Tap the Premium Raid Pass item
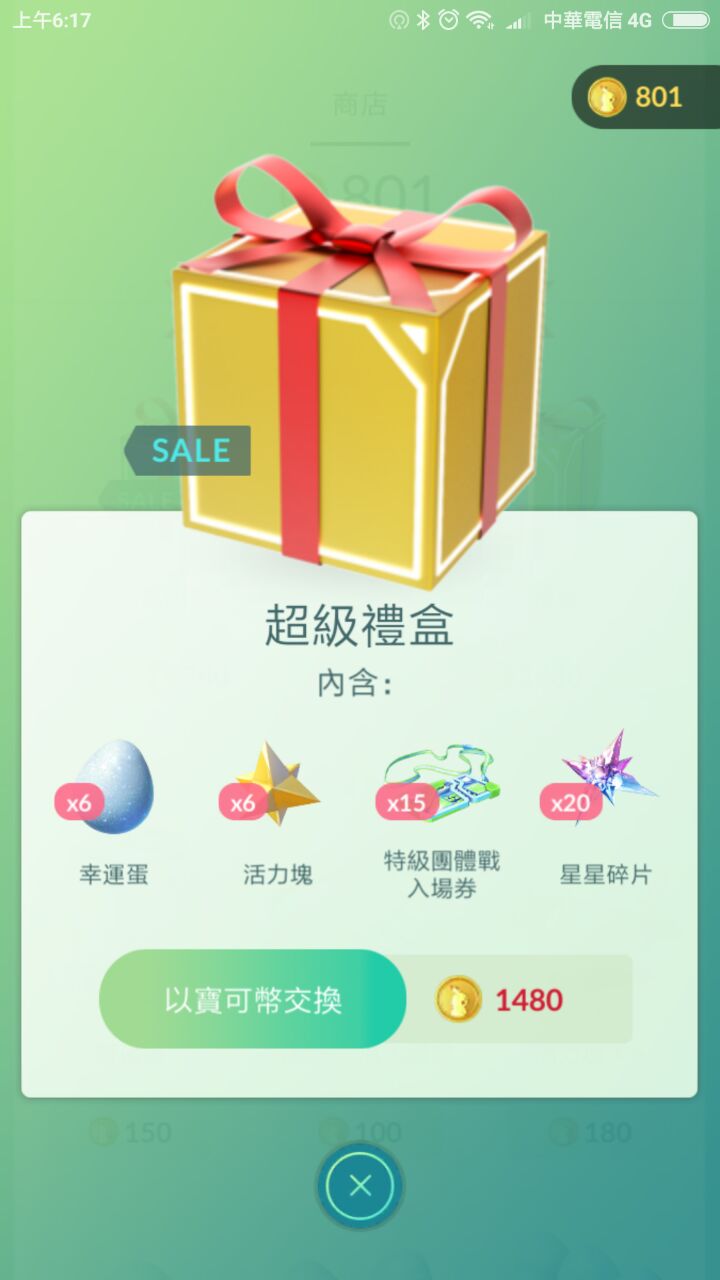Screen dimensions: 720x1280 (x=442, y=785)
